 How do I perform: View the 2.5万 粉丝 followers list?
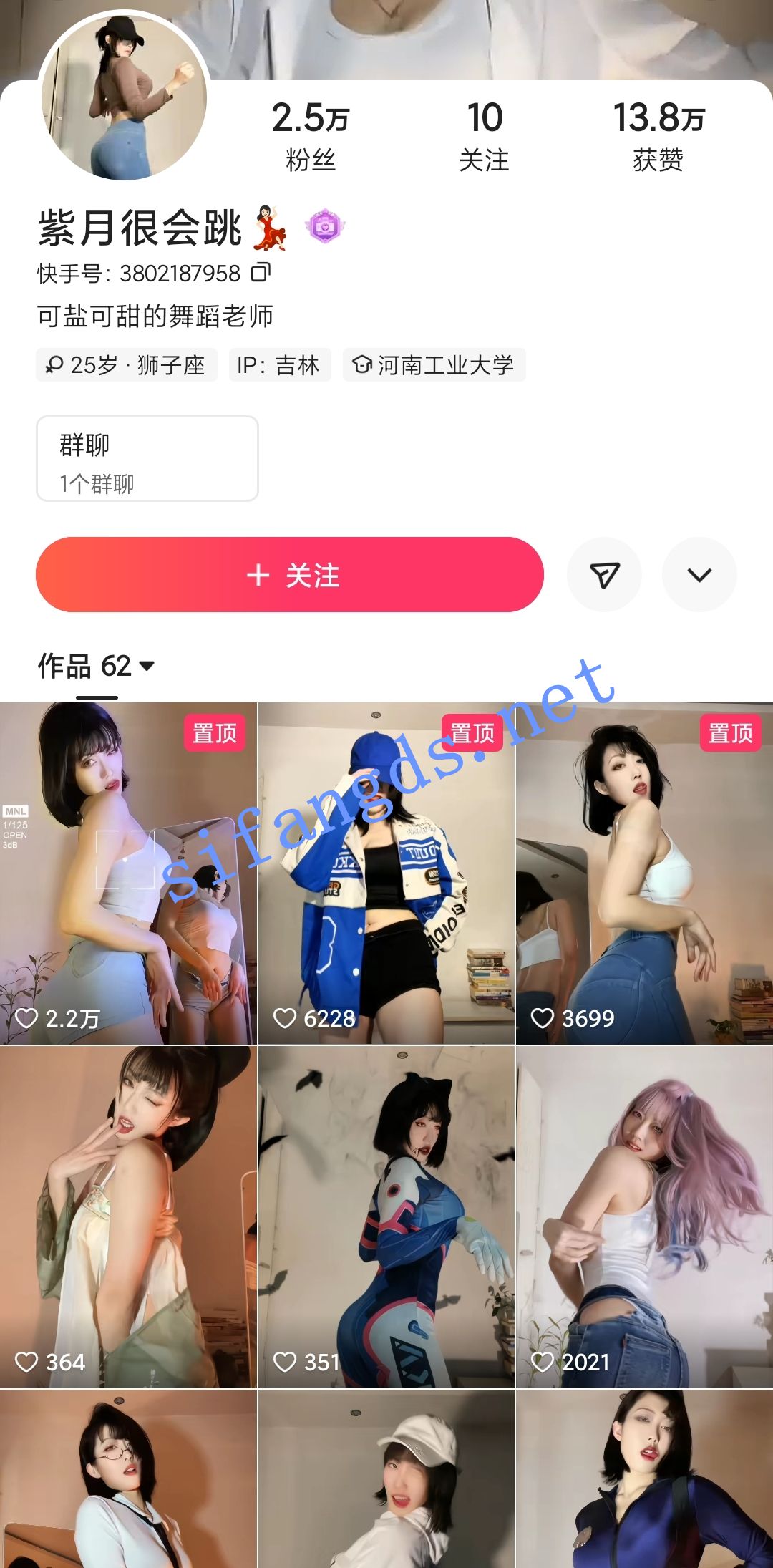click(311, 136)
